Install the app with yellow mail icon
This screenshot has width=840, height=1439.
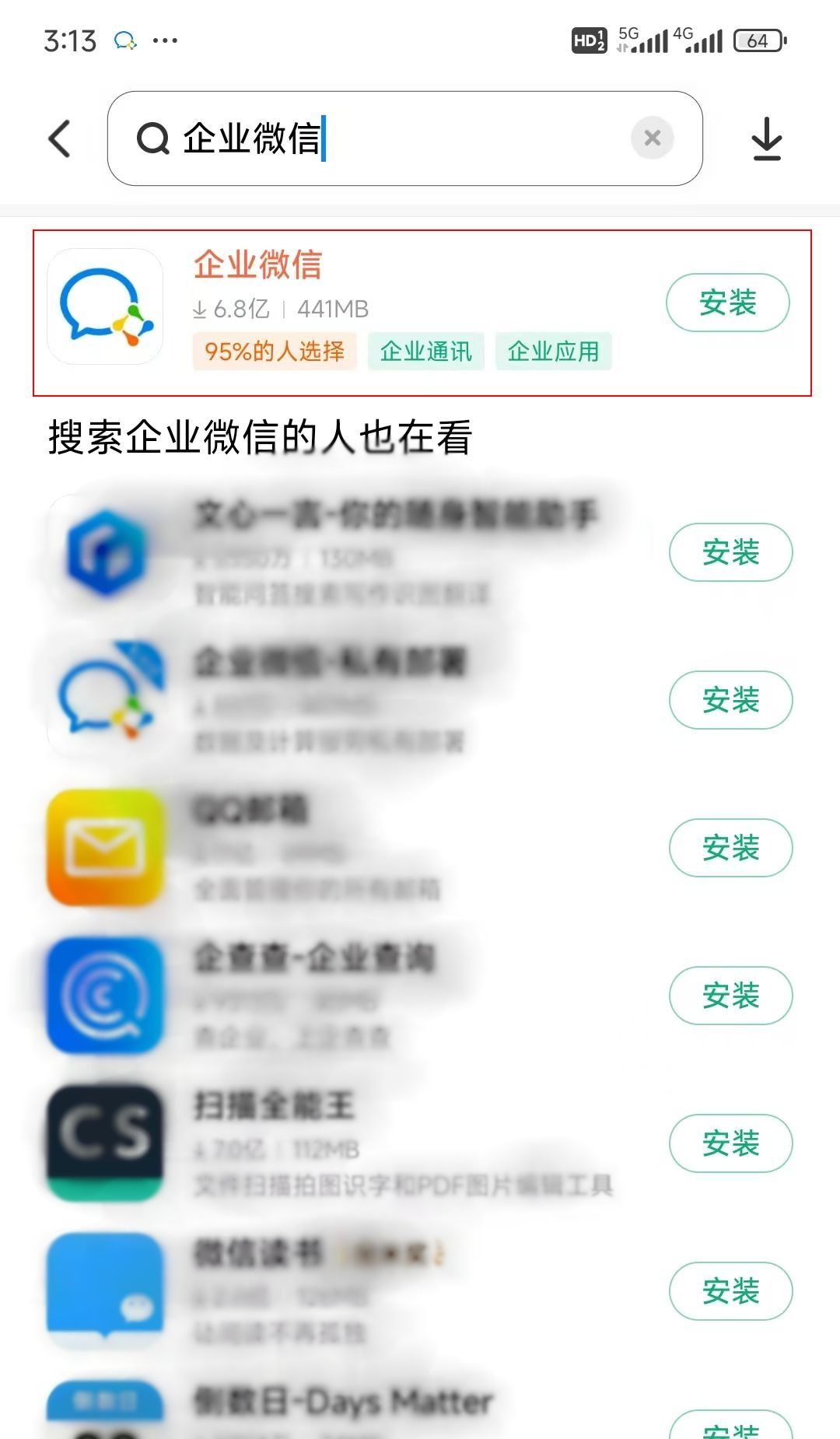pyautogui.click(x=730, y=848)
